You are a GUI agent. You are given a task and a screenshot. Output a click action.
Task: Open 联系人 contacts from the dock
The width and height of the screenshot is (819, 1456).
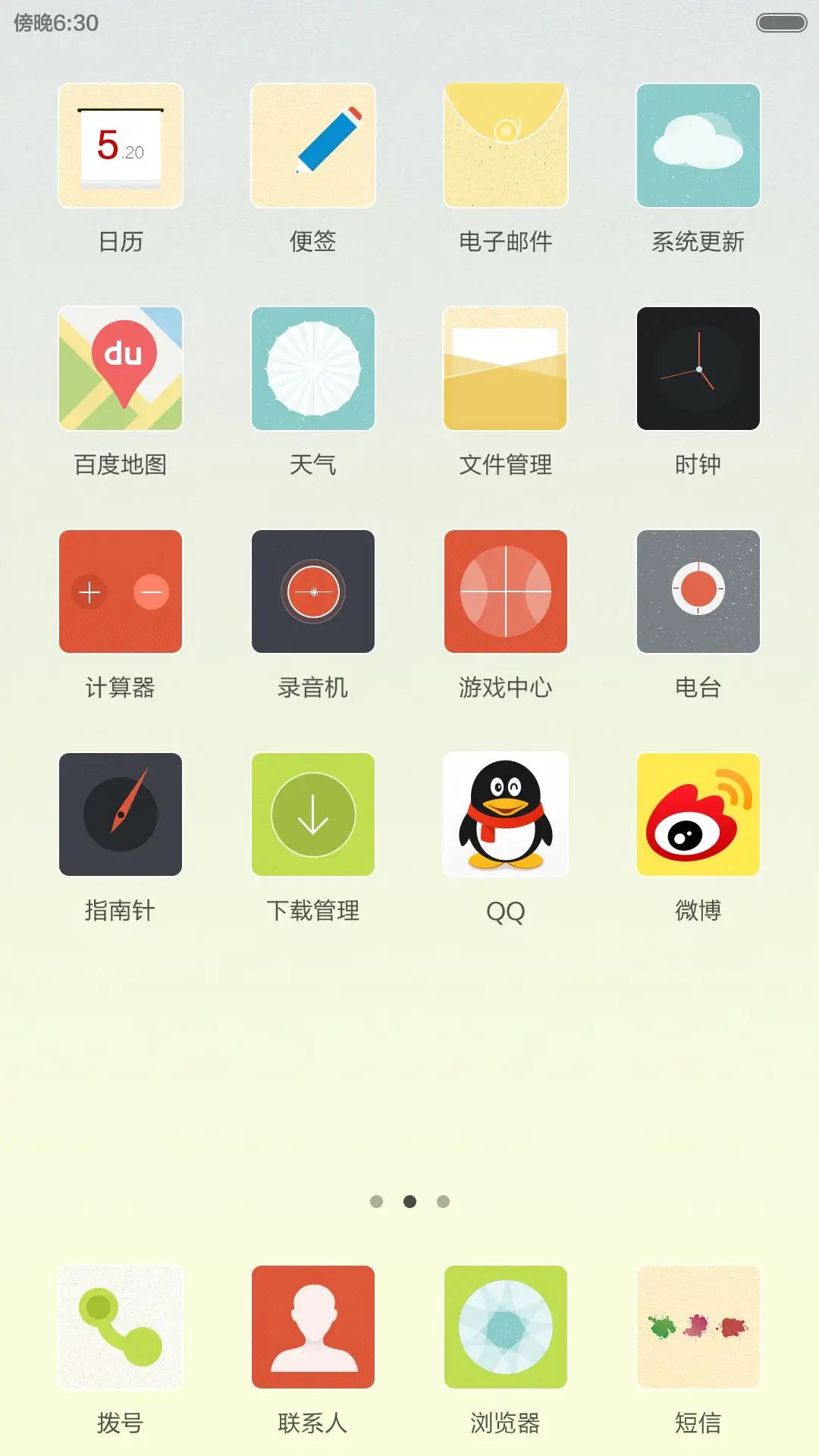tap(313, 1327)
